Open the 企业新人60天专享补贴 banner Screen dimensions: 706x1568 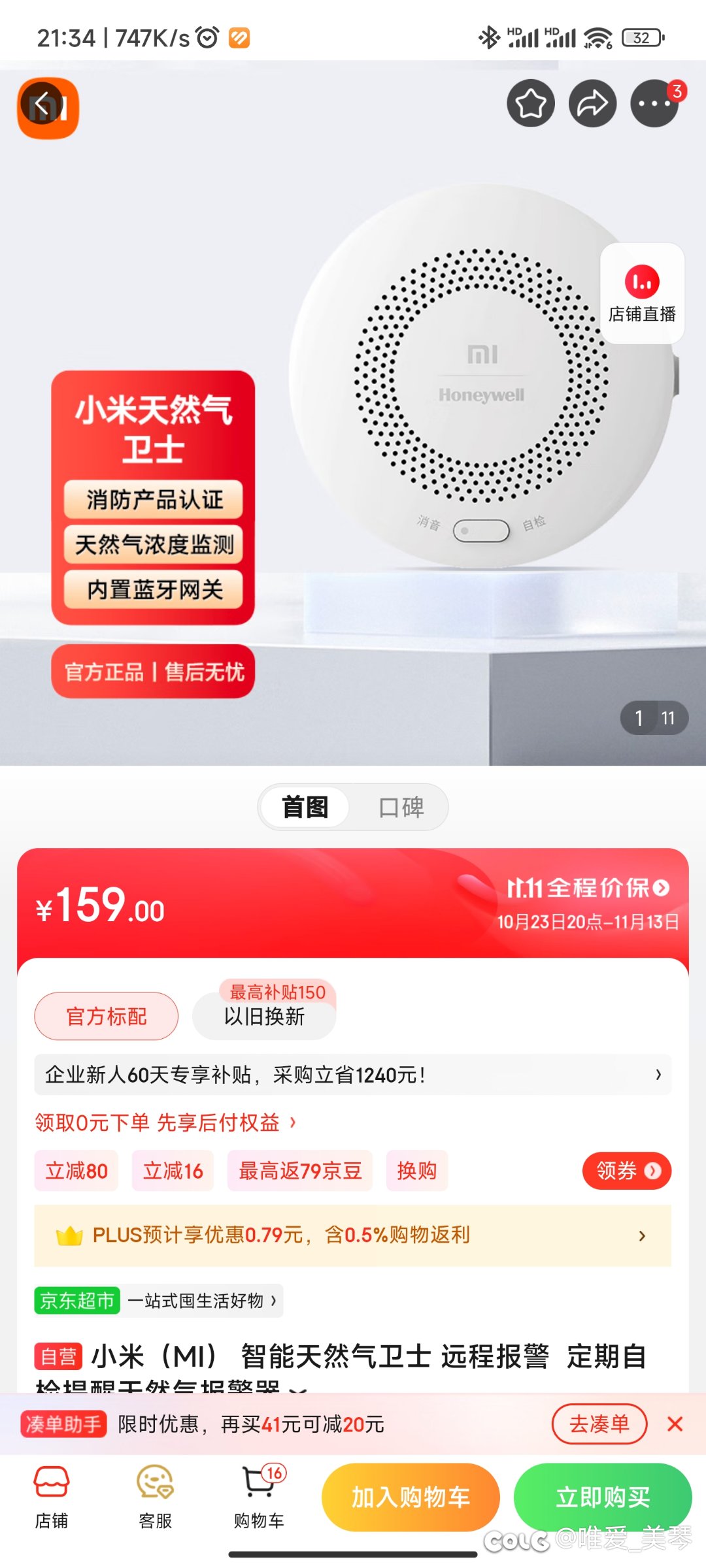(353, 1074)
